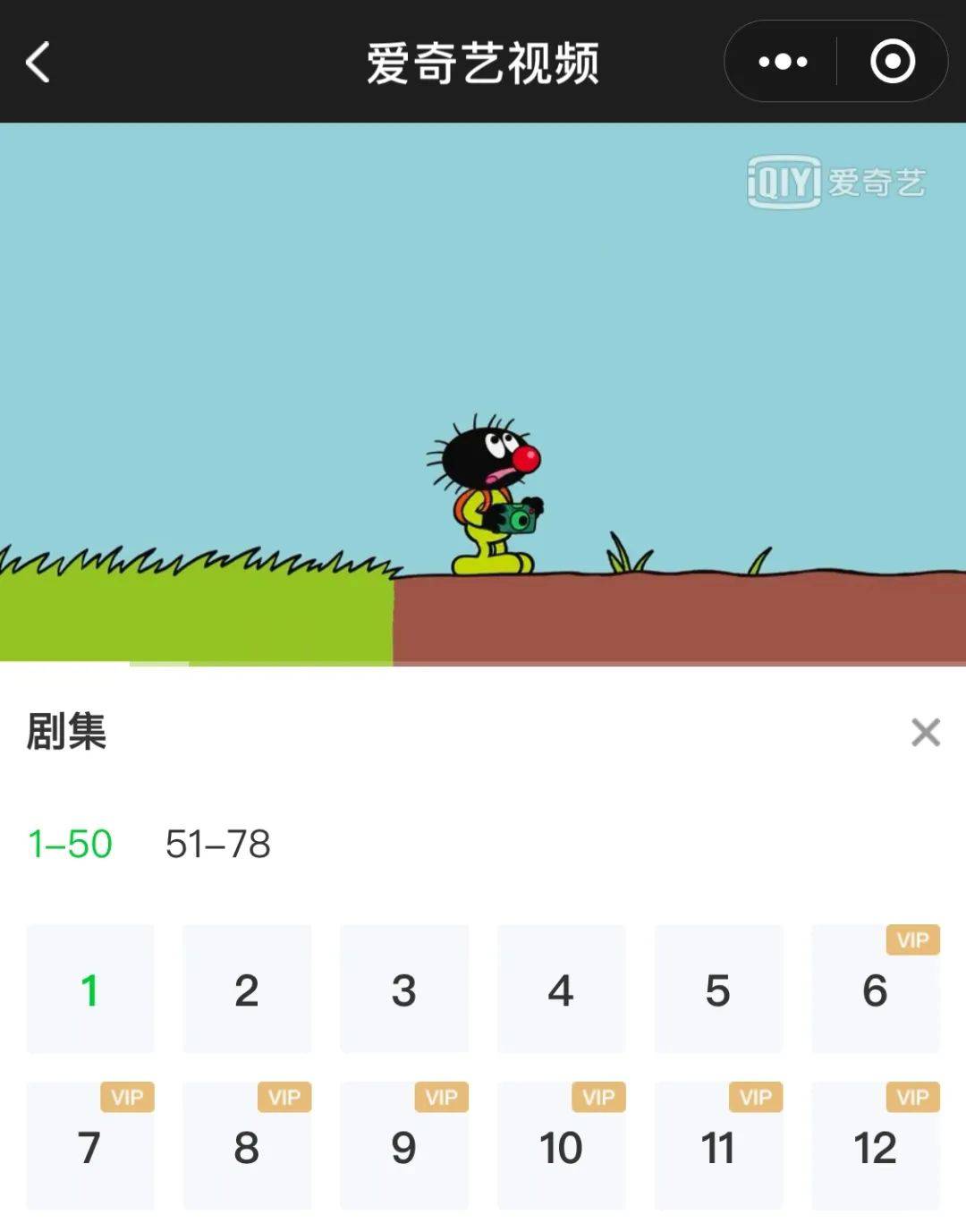966x1232 pixels.
Task: Tap the video player area
Action: click(x=483, y=394)
